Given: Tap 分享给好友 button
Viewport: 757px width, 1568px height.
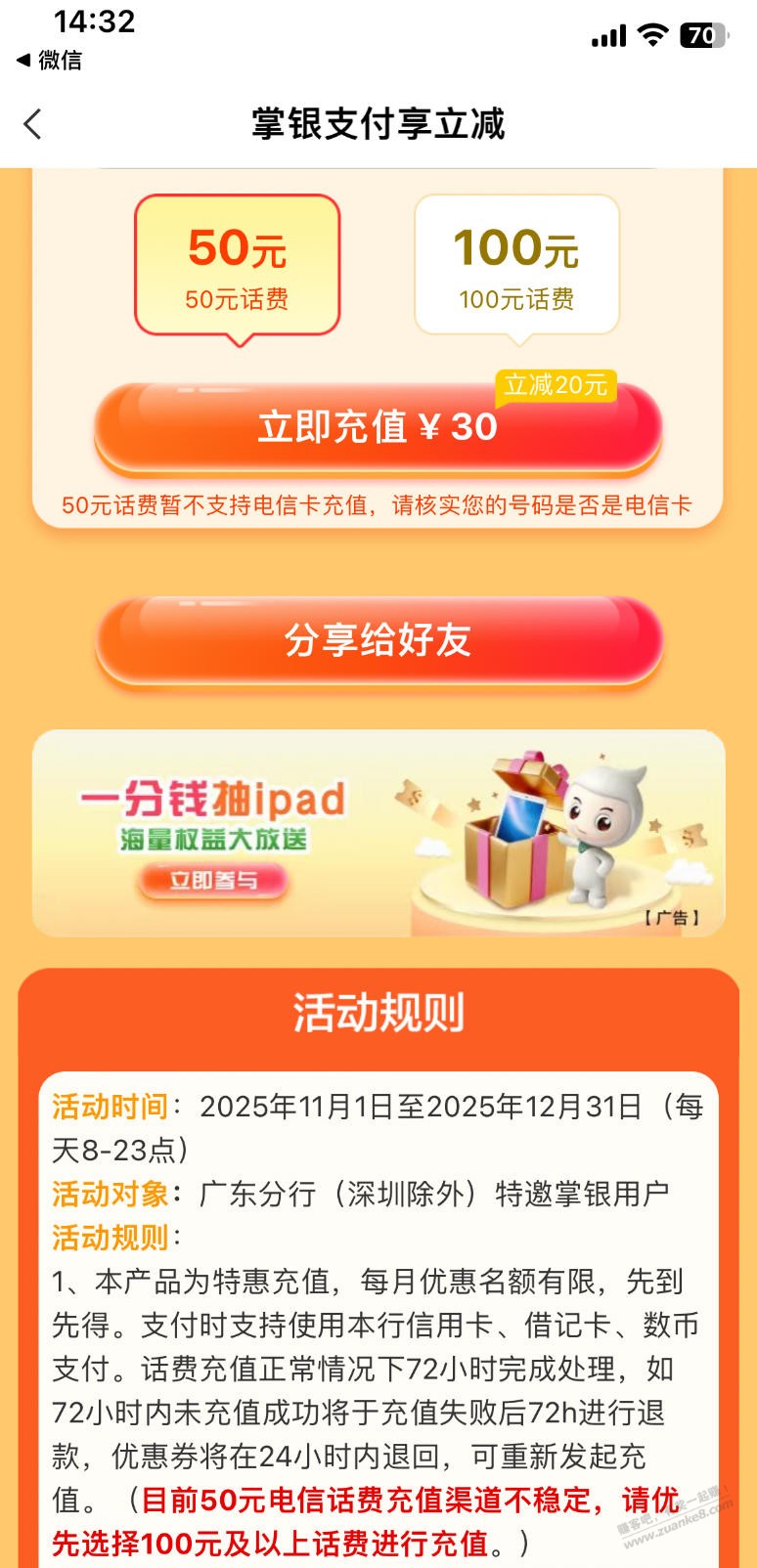Looking at the screenshot, I should pyautogui.click(x=378, y=641).
